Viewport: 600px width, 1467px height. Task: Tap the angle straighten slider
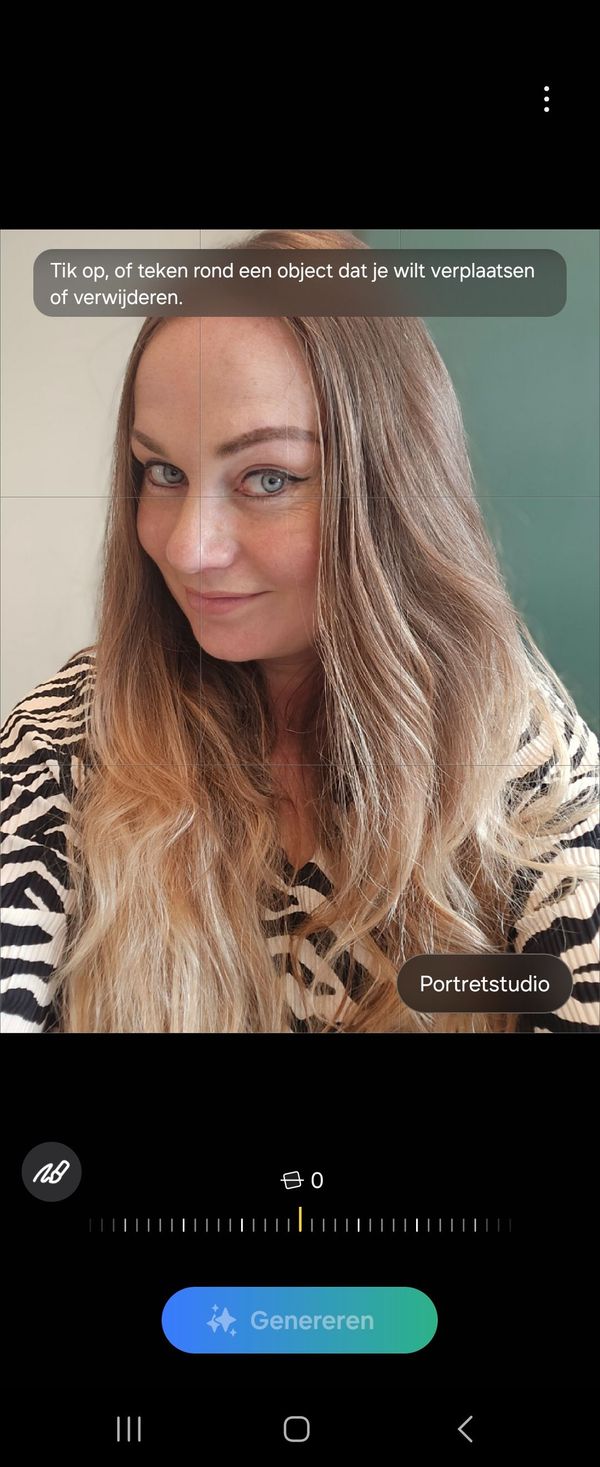pyautogui.click(x=300, y=1224)
